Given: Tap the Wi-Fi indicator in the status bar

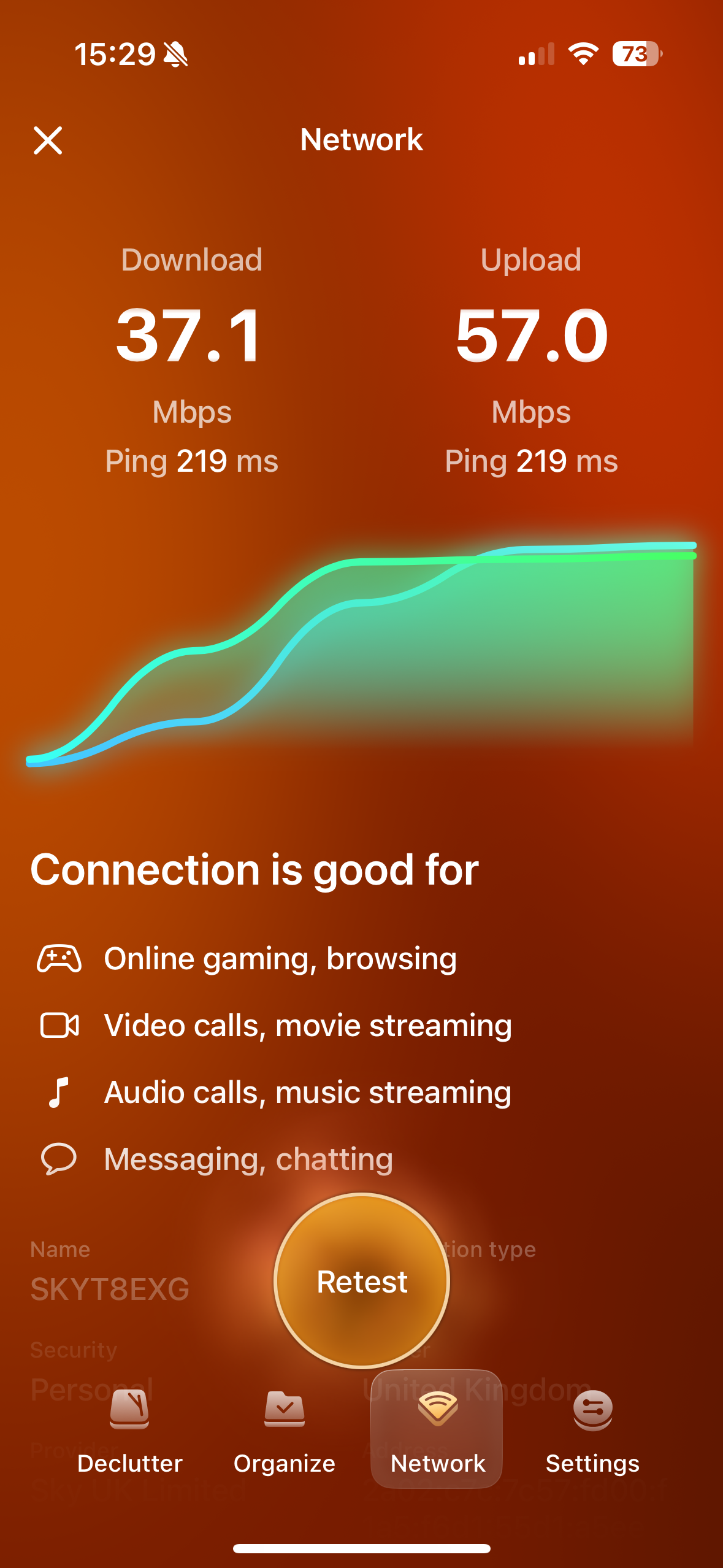Looking at the screenshot, I should tap(581, 55).
